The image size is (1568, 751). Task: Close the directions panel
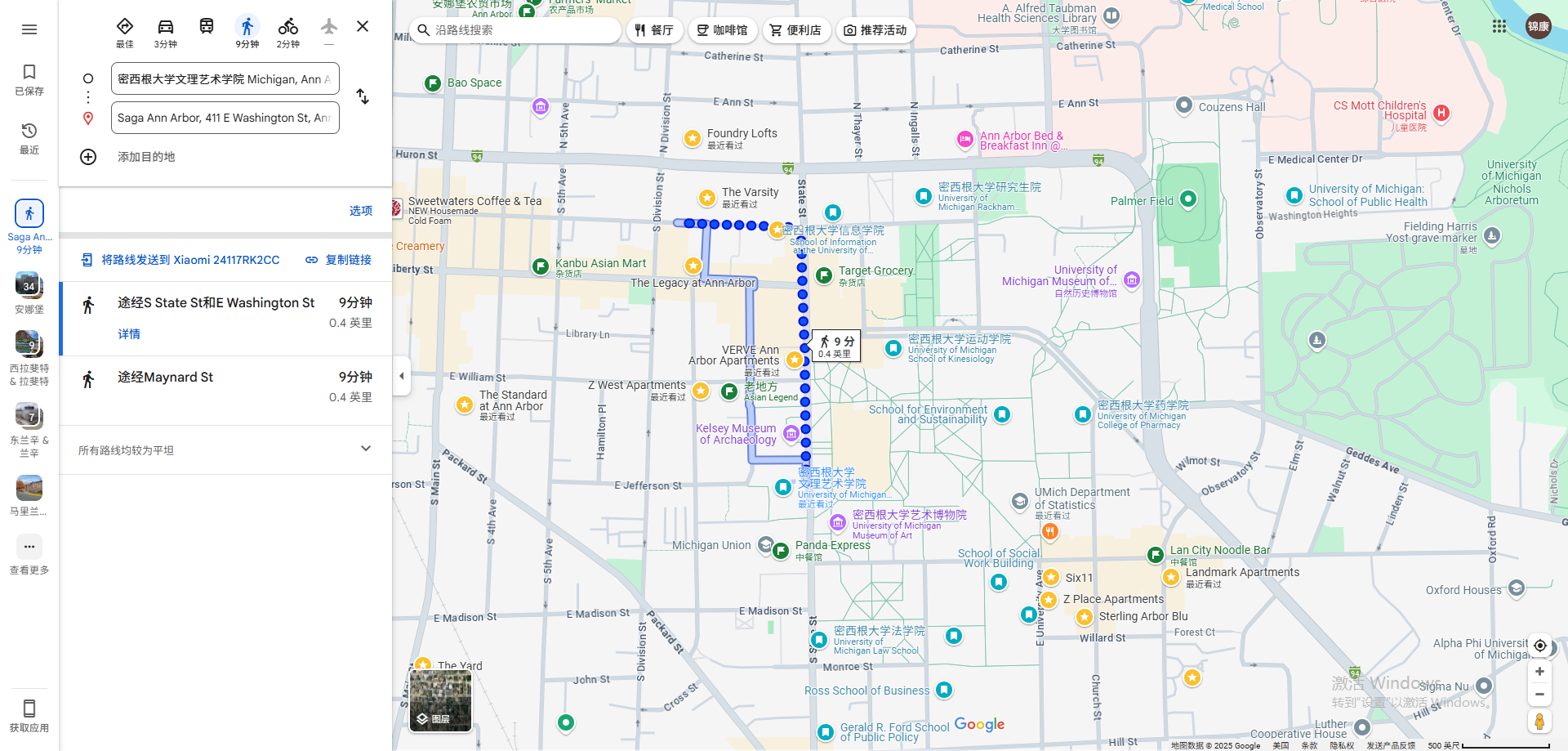[363, 26]
